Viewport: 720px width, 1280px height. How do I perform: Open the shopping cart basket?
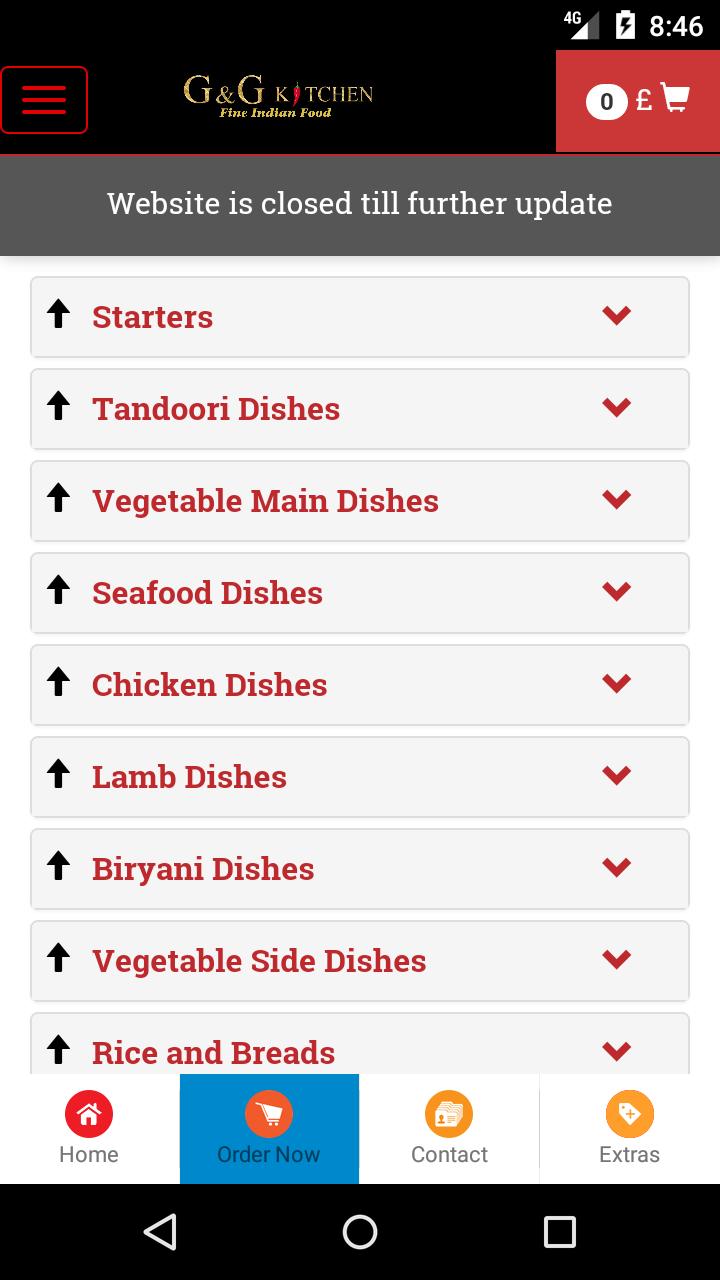click(638, 101)
